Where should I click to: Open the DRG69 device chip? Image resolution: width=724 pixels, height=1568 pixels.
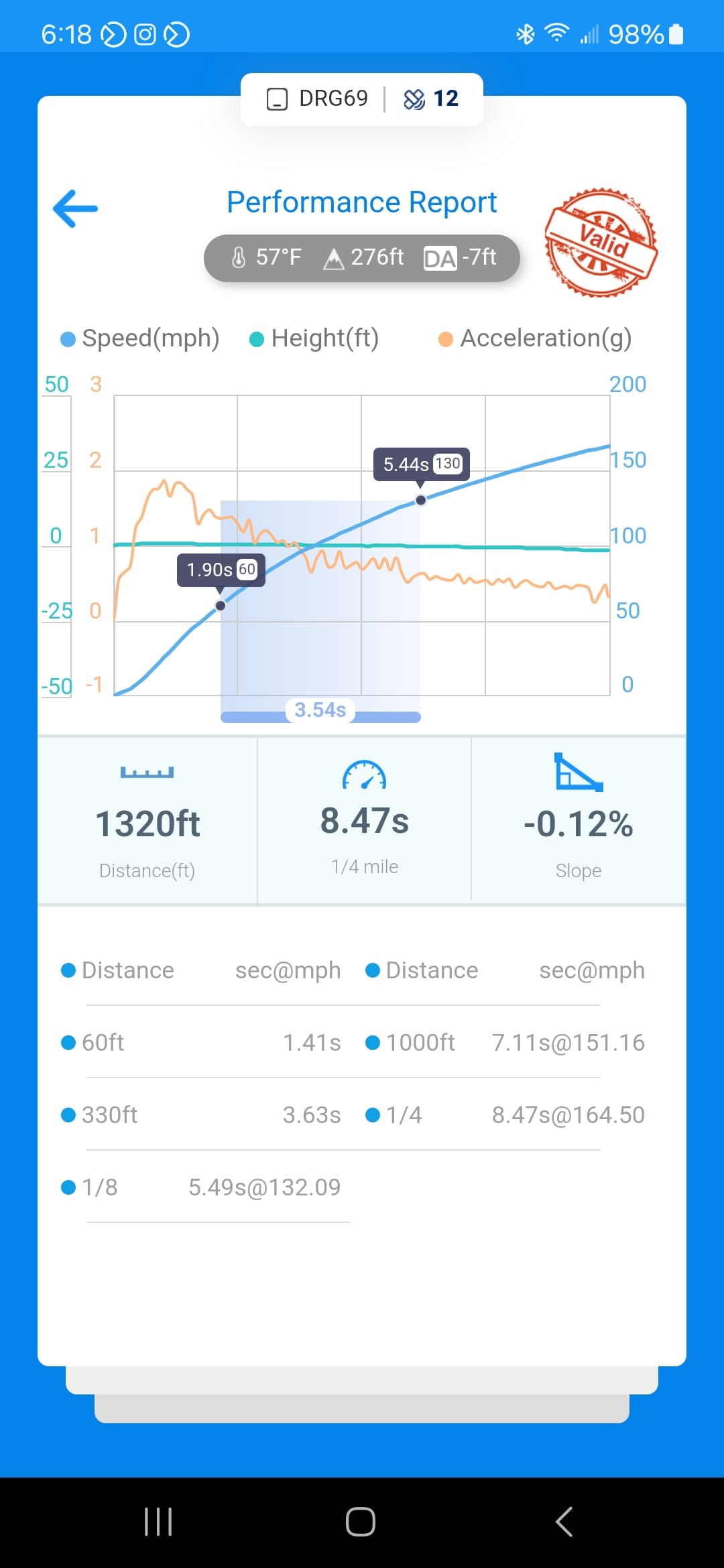318,99
